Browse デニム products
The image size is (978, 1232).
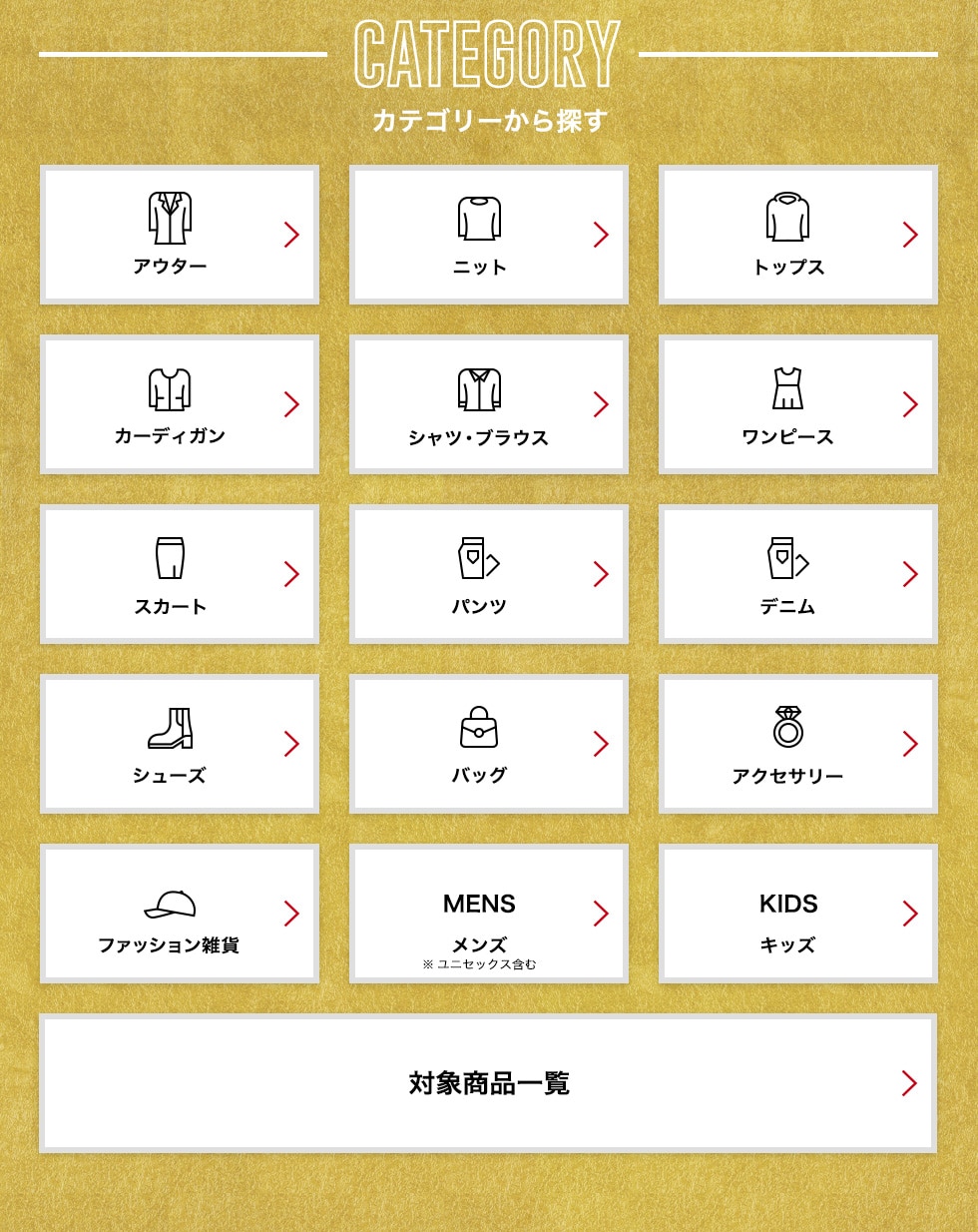pos(798,574)
